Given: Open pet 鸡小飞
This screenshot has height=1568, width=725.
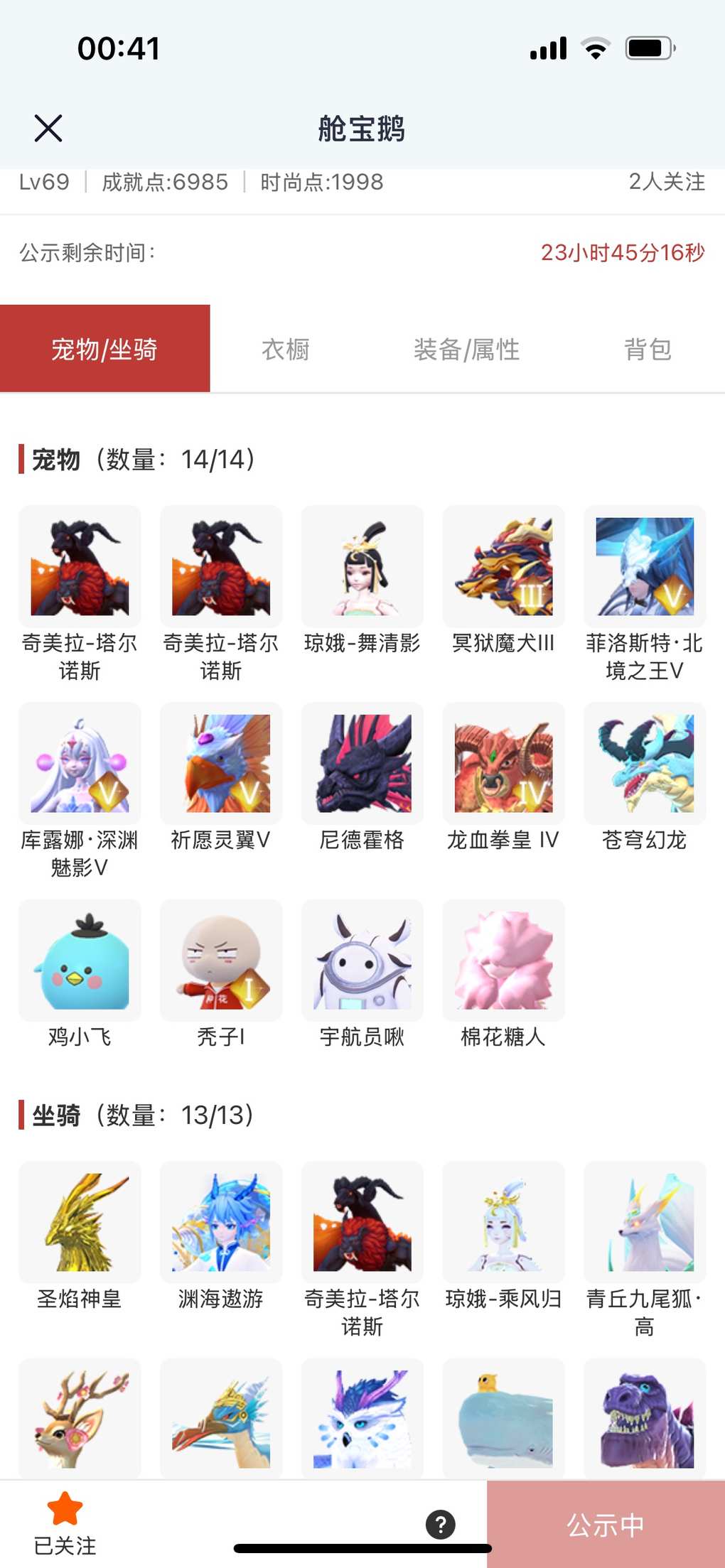Looking at the screenshot, I should click(80, 960).
